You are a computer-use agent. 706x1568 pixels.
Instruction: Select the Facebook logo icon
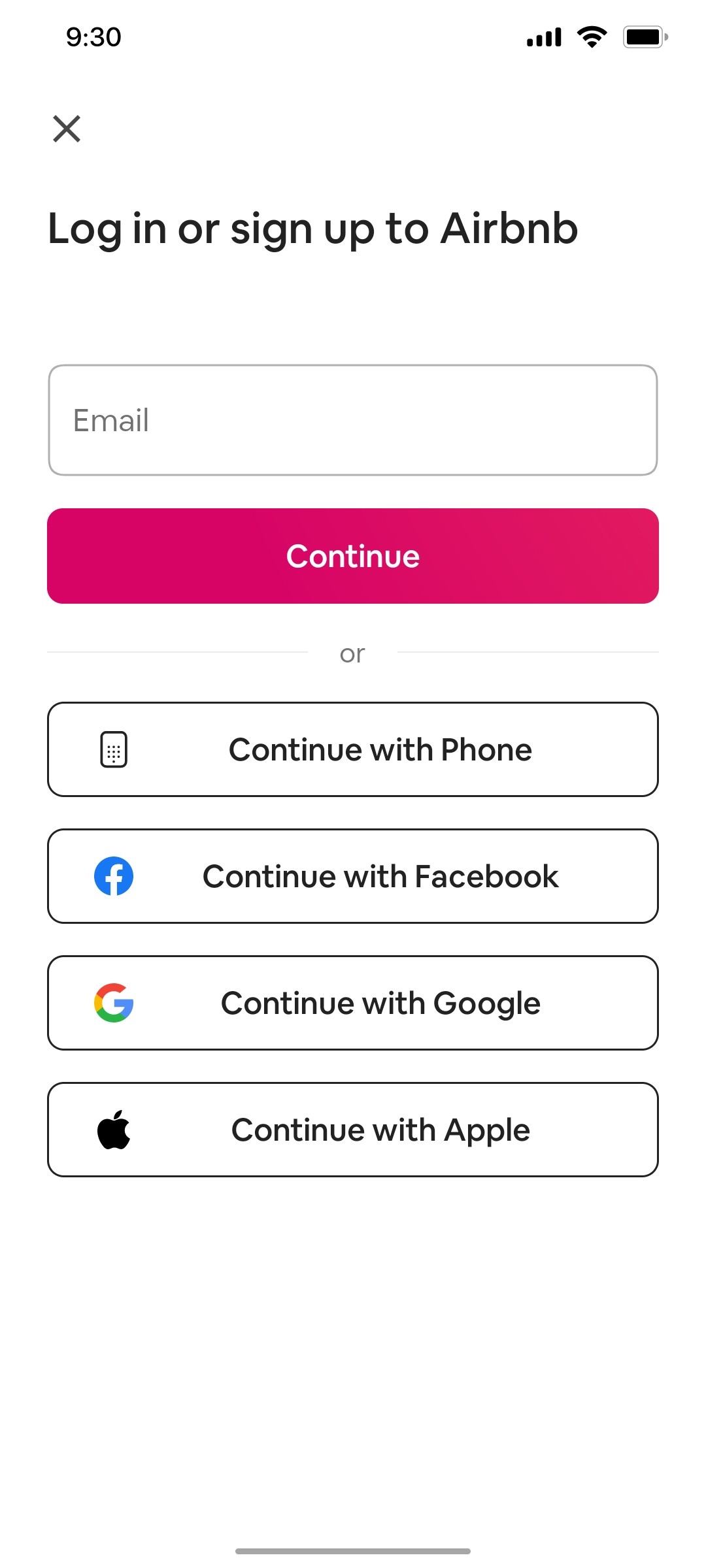pos(114,875)
